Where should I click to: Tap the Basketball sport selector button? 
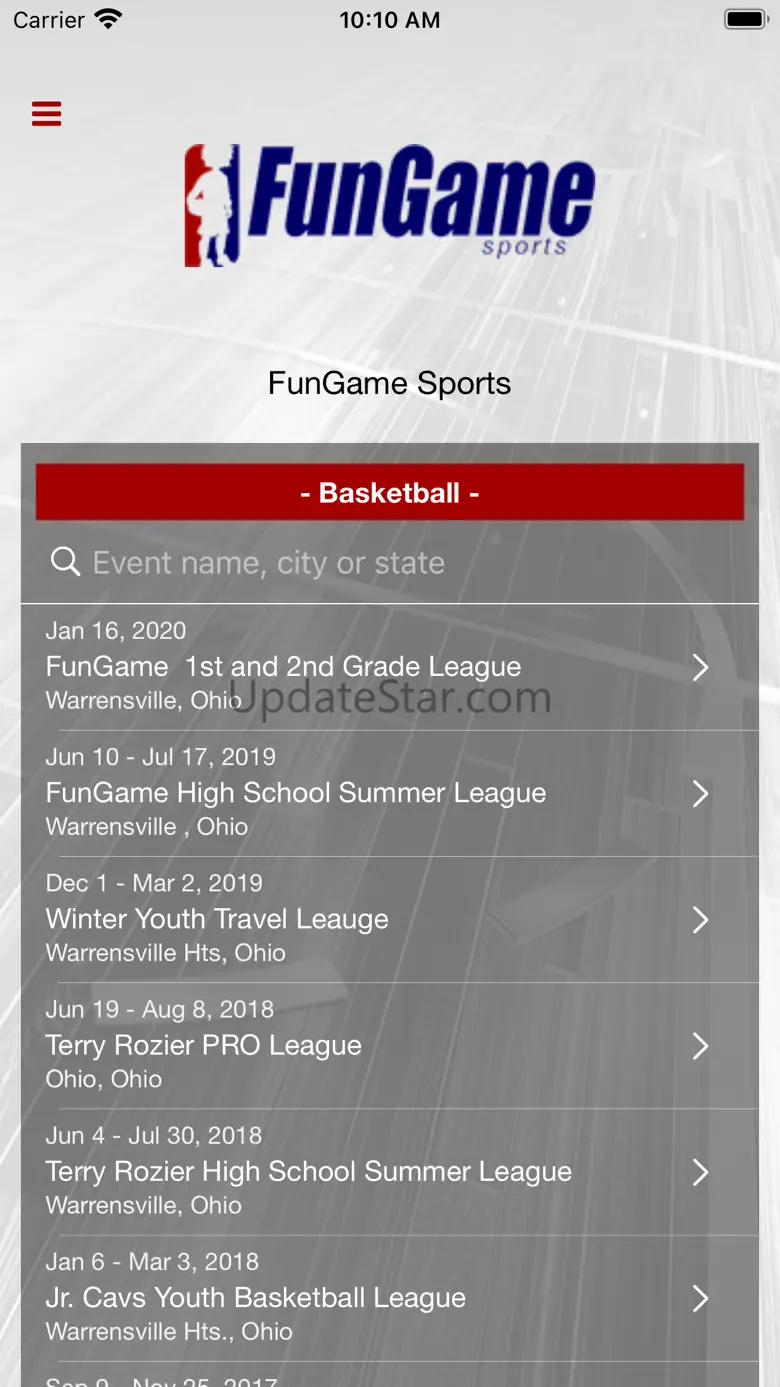coord(390,493)
